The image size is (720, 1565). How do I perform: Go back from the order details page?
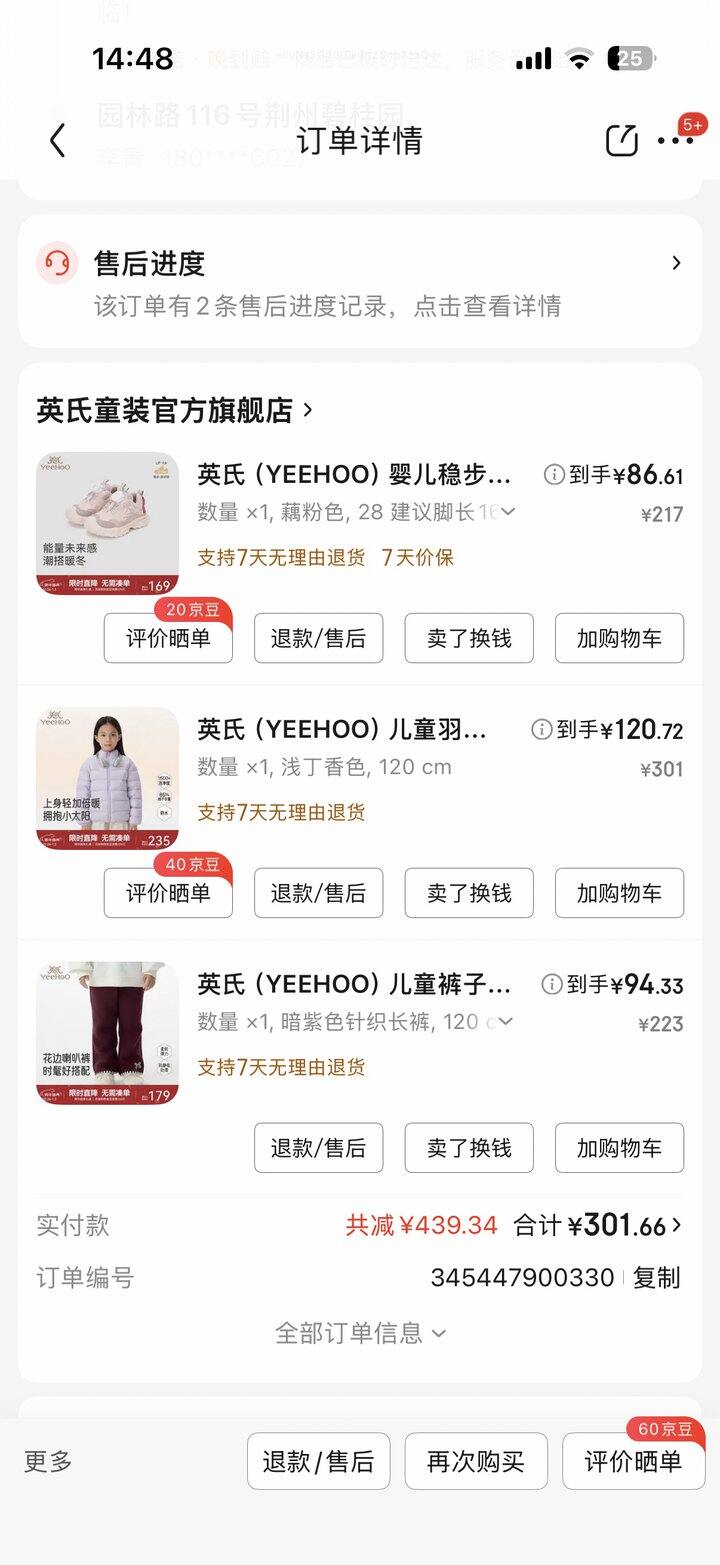58,140
